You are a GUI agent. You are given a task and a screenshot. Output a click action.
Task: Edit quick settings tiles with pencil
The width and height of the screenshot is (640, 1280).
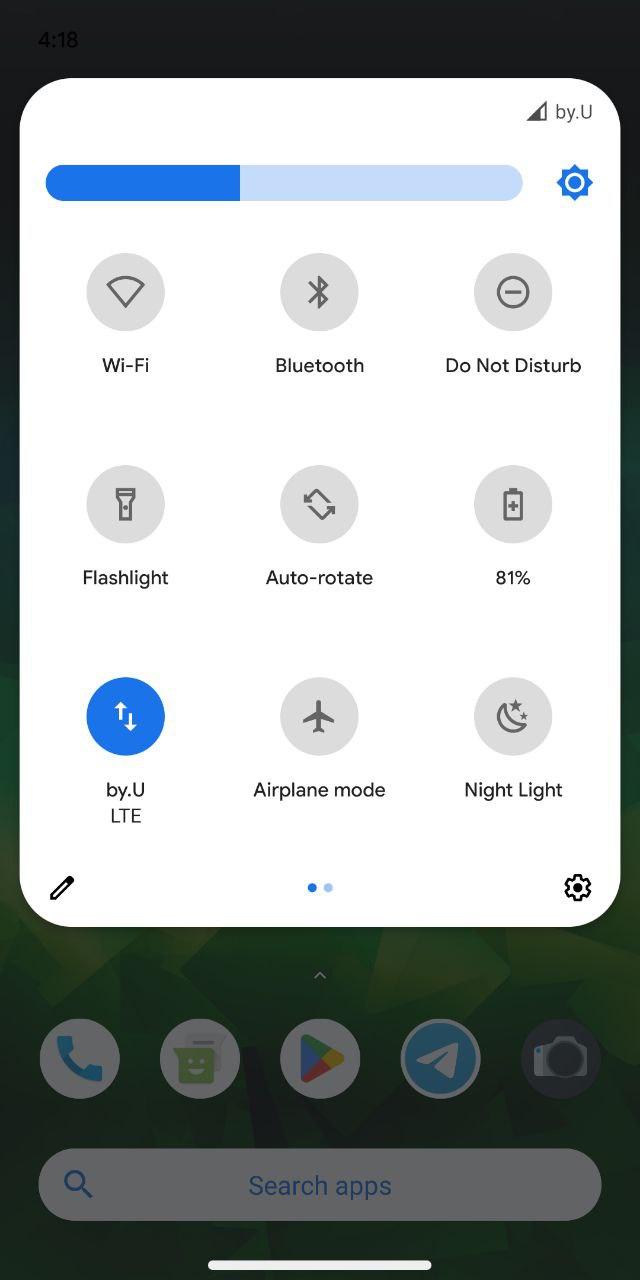[x=62, y=887]
